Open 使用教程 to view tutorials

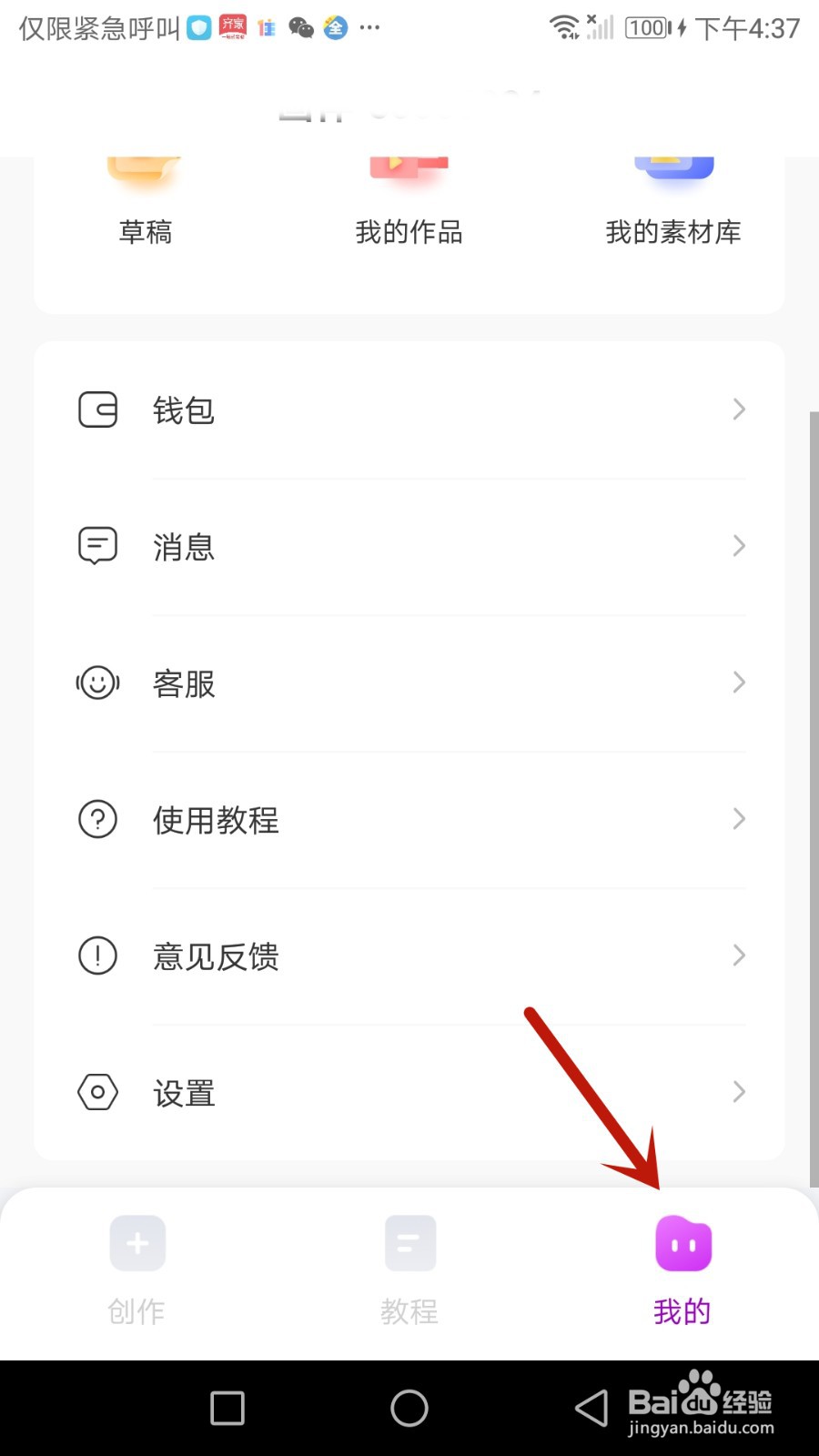(215, 819)
